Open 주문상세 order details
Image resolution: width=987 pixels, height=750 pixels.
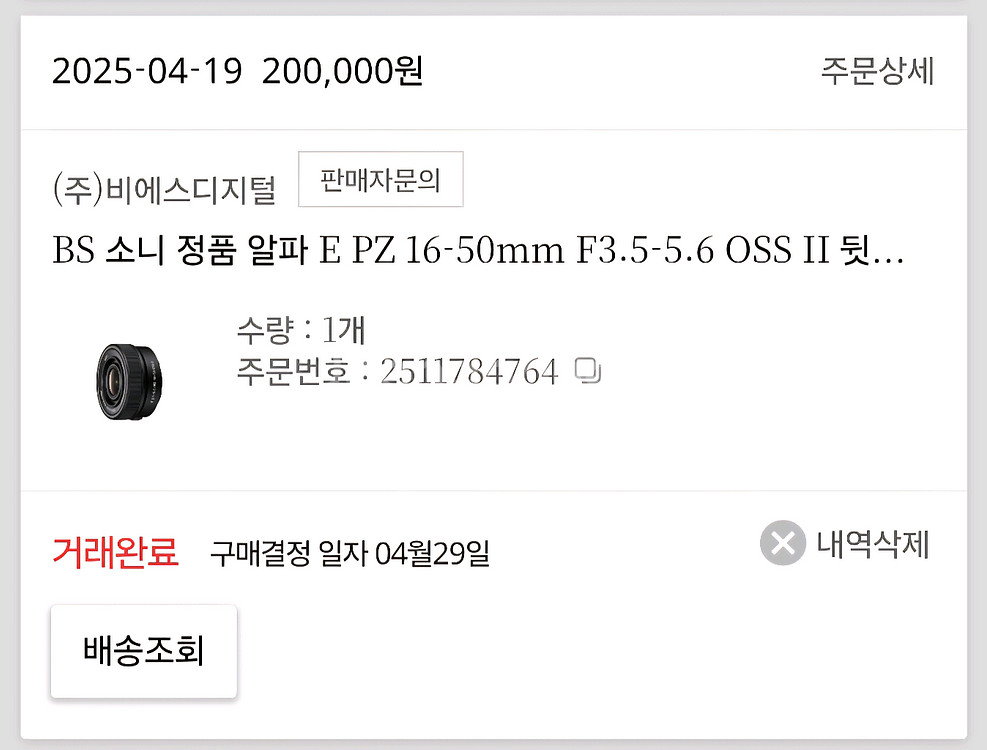pos(877,72)
